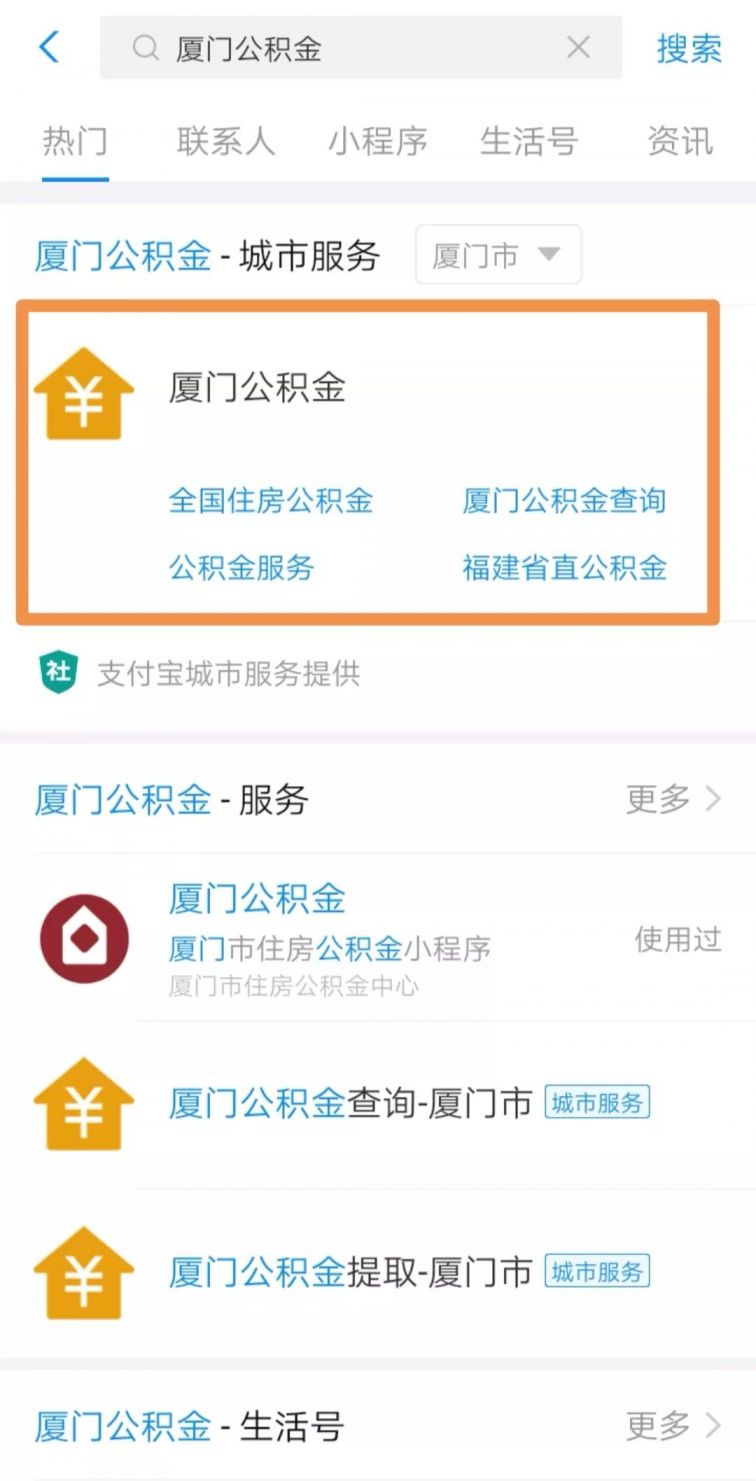Open 厦门公积金提取-厦门市 city service

point(350,1272)
